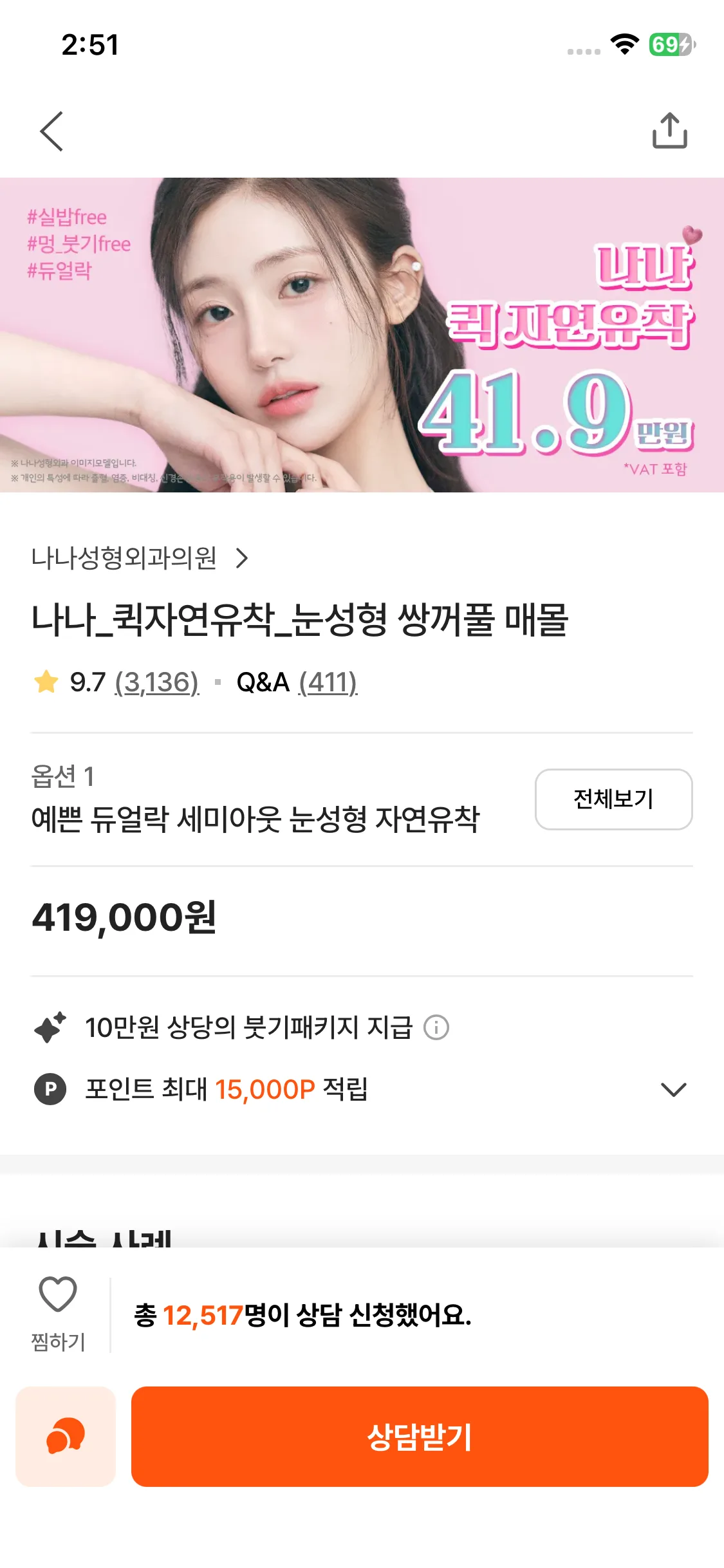The height and width of the screenshot is (1568, 724).
Task: Go back using the top-left arrow
Action: 52,131
